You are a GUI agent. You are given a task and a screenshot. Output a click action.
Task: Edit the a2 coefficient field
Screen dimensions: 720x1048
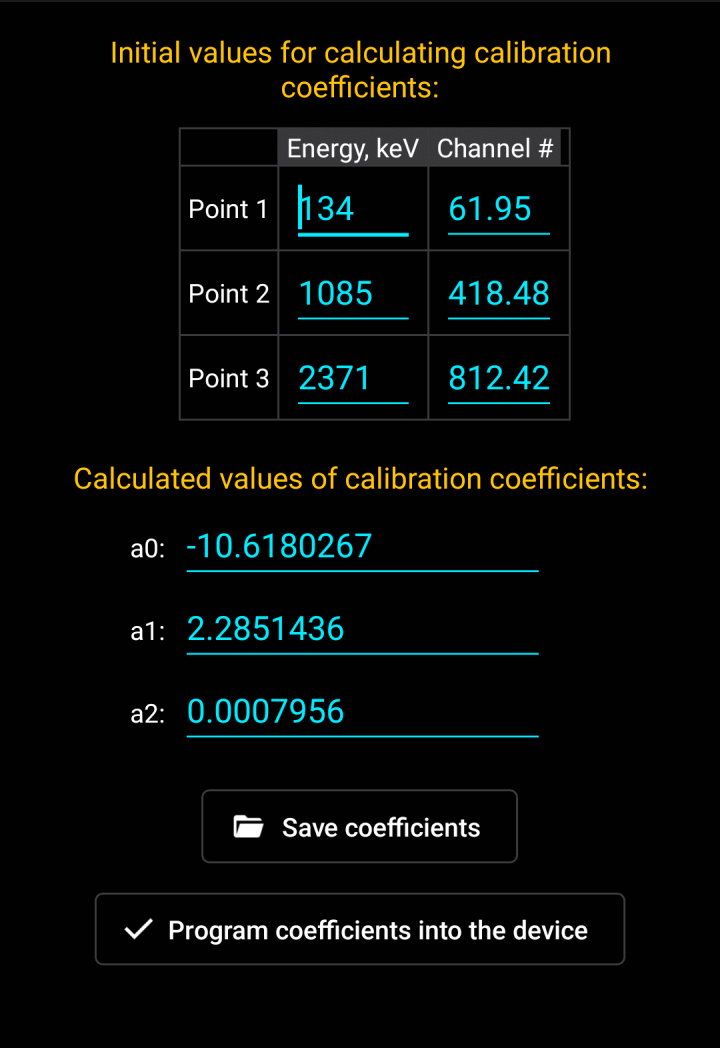[x=362, y=713]
